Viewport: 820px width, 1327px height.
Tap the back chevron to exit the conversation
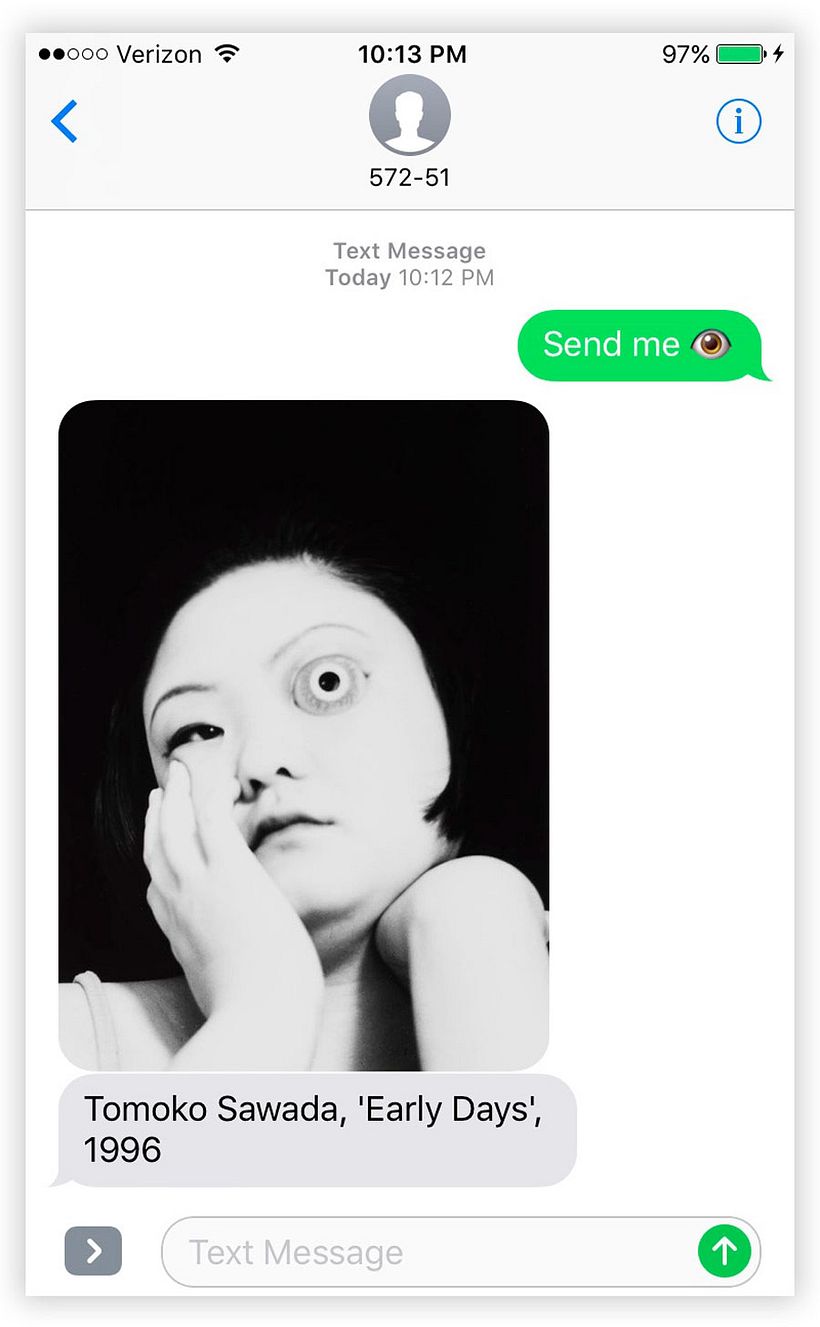tap(64, 121)
